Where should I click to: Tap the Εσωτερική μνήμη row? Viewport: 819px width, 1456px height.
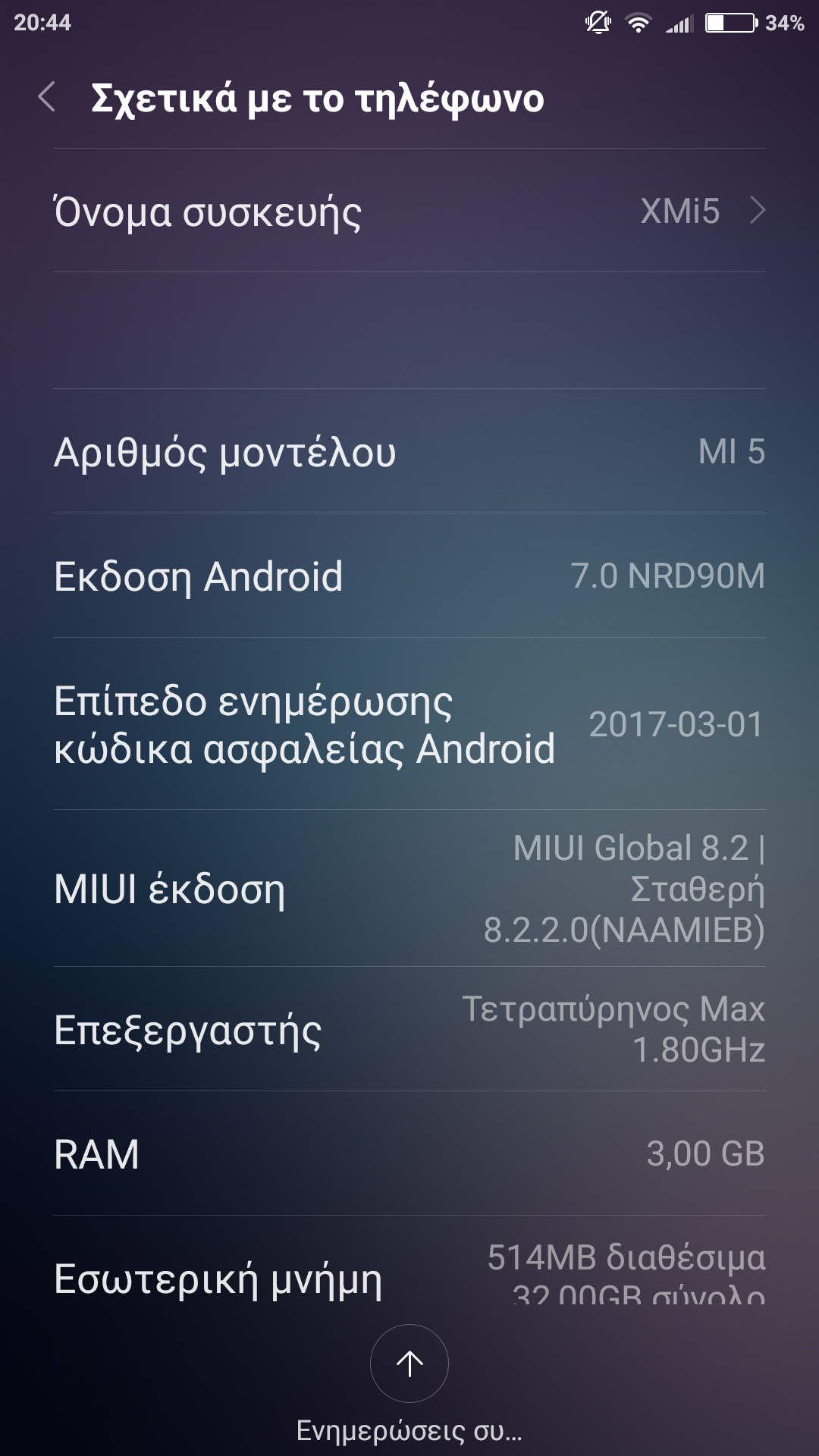click(x=409, y=1274)
